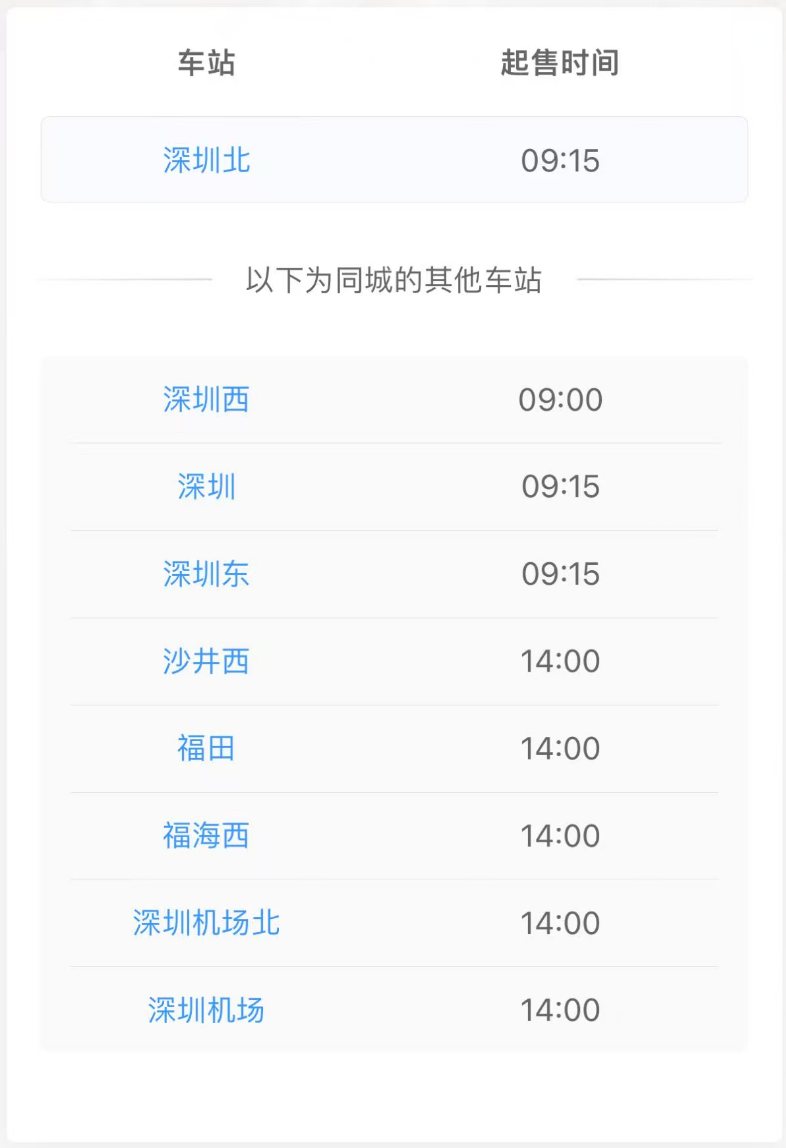The image size is (786, 1148).
Task: Open the 福田 station link
Action: [206, 748]
